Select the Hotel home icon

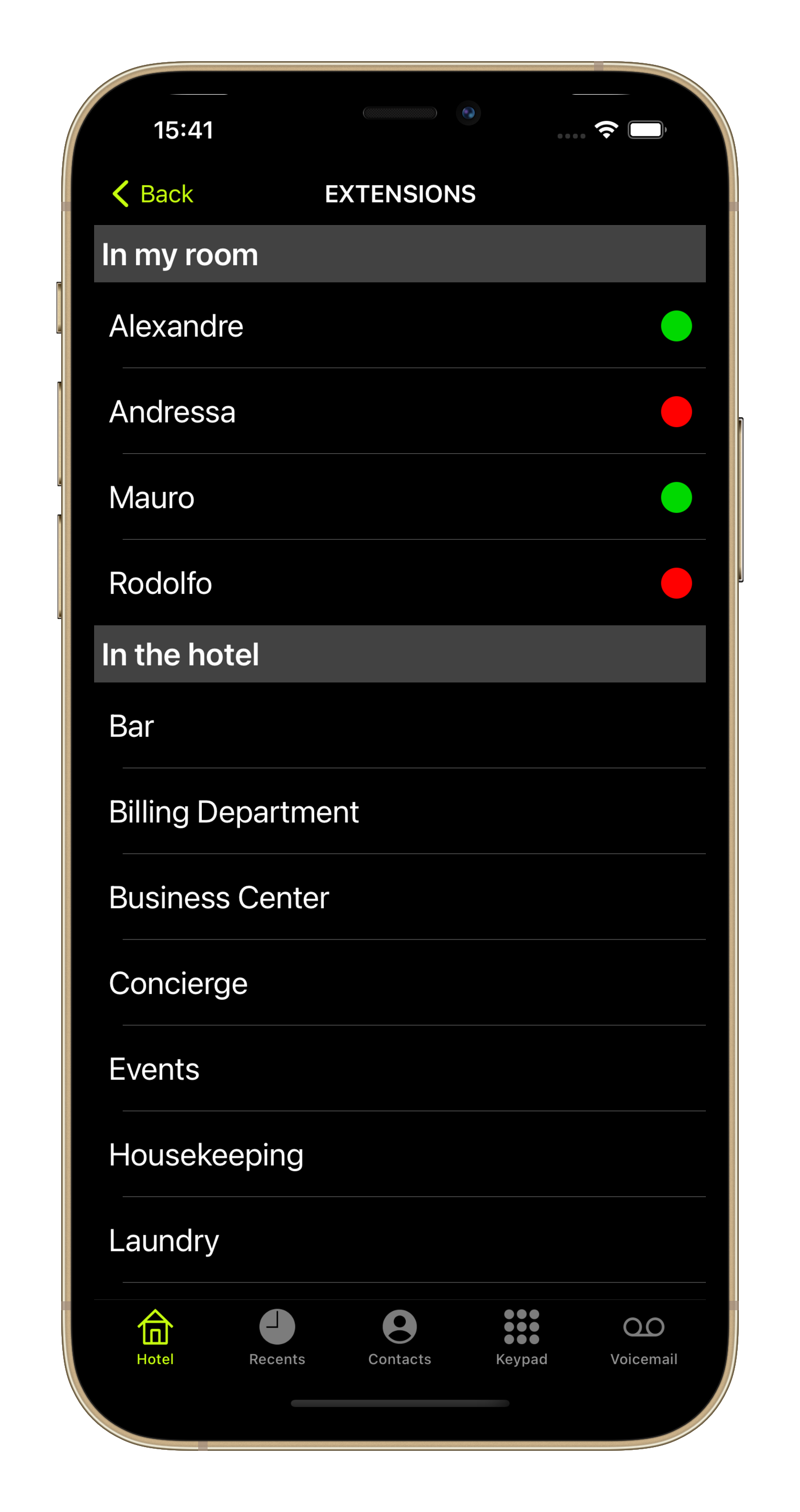click(154, 1327)
